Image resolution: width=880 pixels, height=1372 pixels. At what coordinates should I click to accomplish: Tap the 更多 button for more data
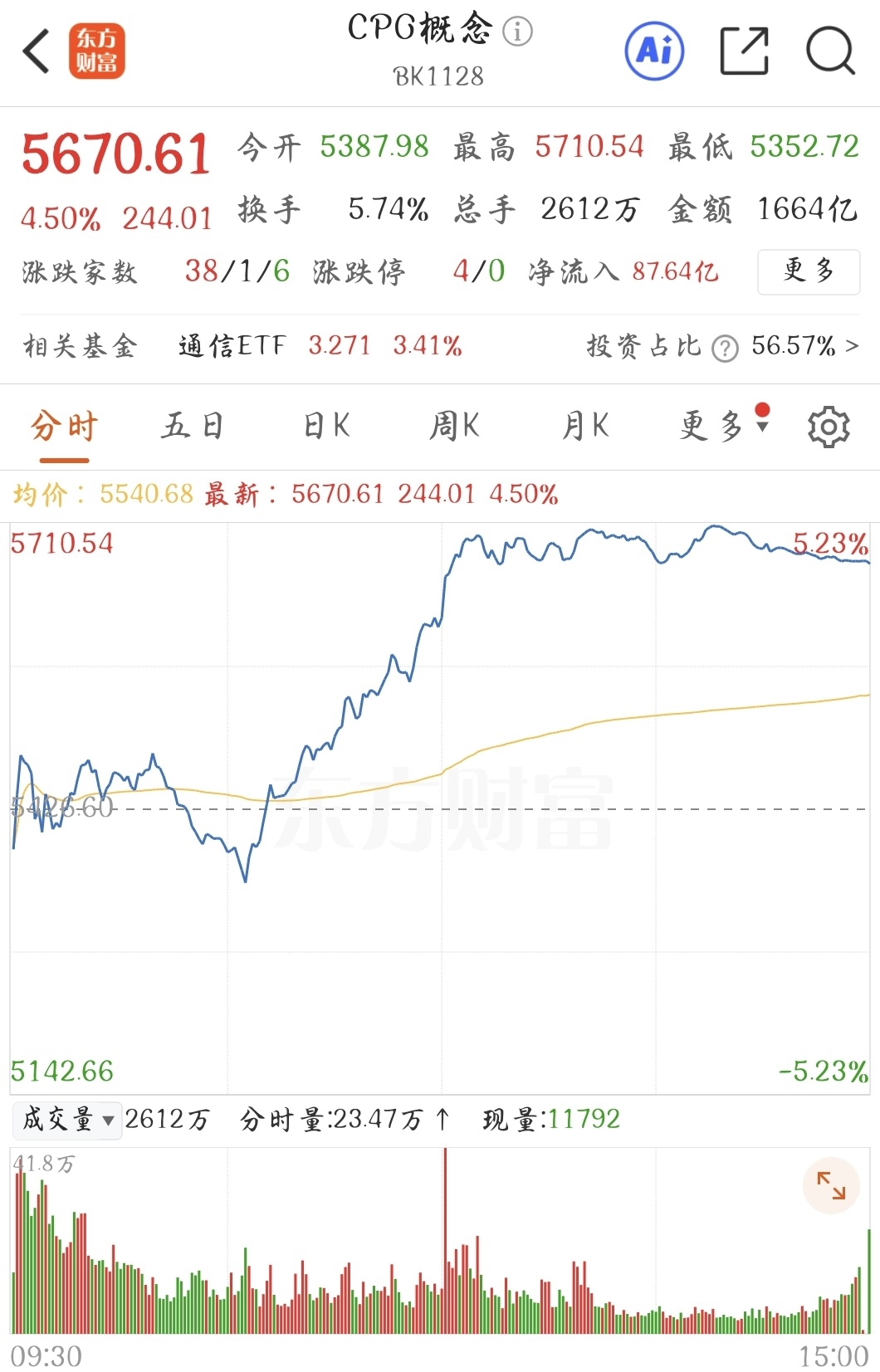click(x=808, y=271)
